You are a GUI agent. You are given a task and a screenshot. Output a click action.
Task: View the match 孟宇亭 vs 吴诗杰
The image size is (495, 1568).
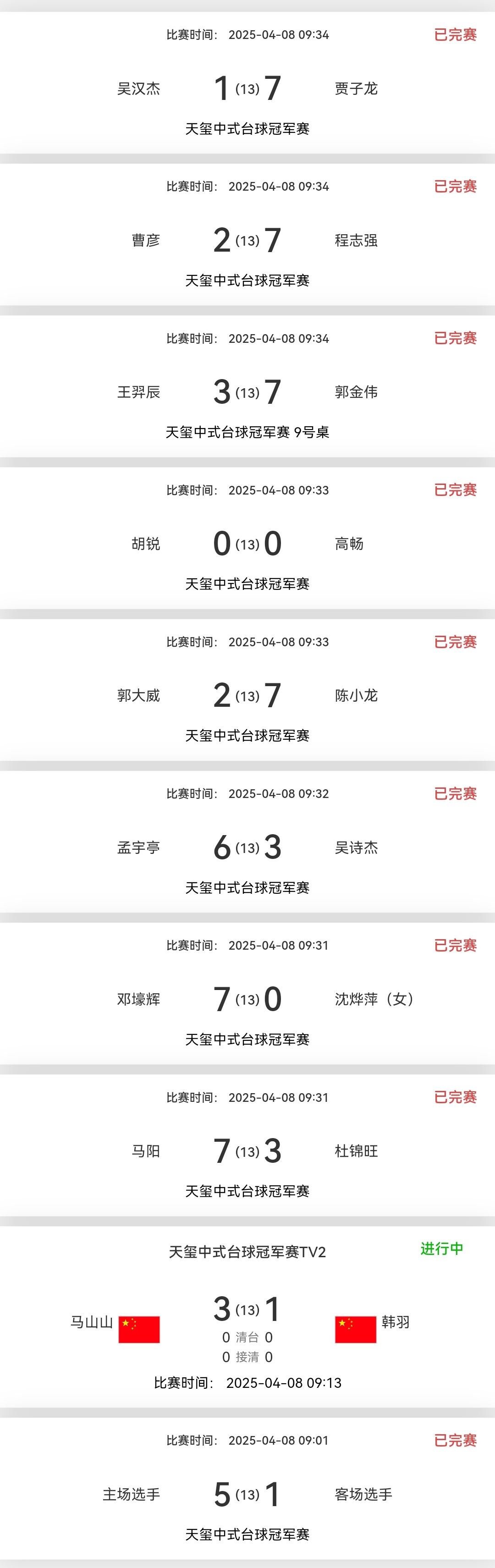tap(247, 847)
